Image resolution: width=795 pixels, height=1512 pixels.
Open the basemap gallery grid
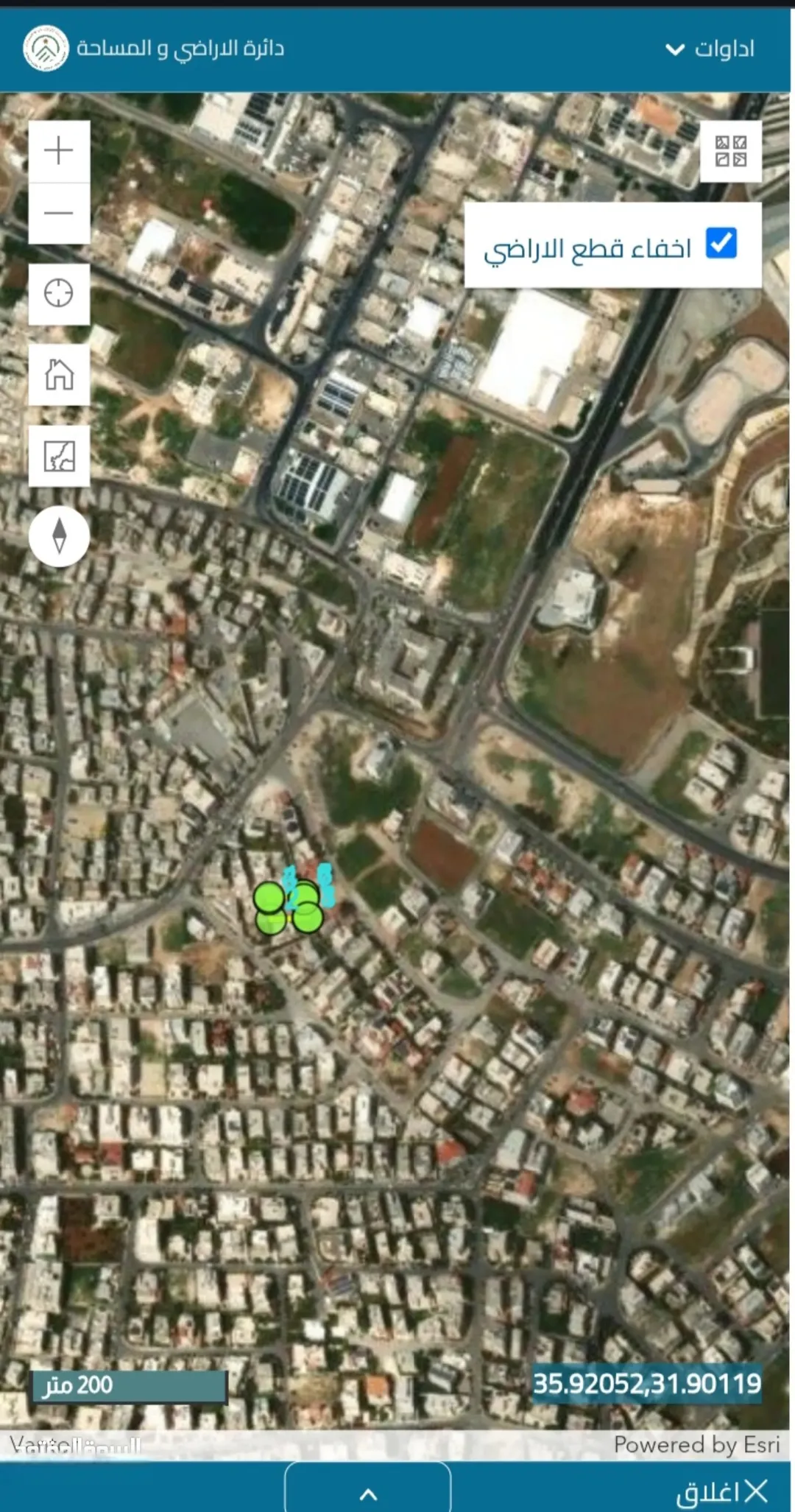731,151
